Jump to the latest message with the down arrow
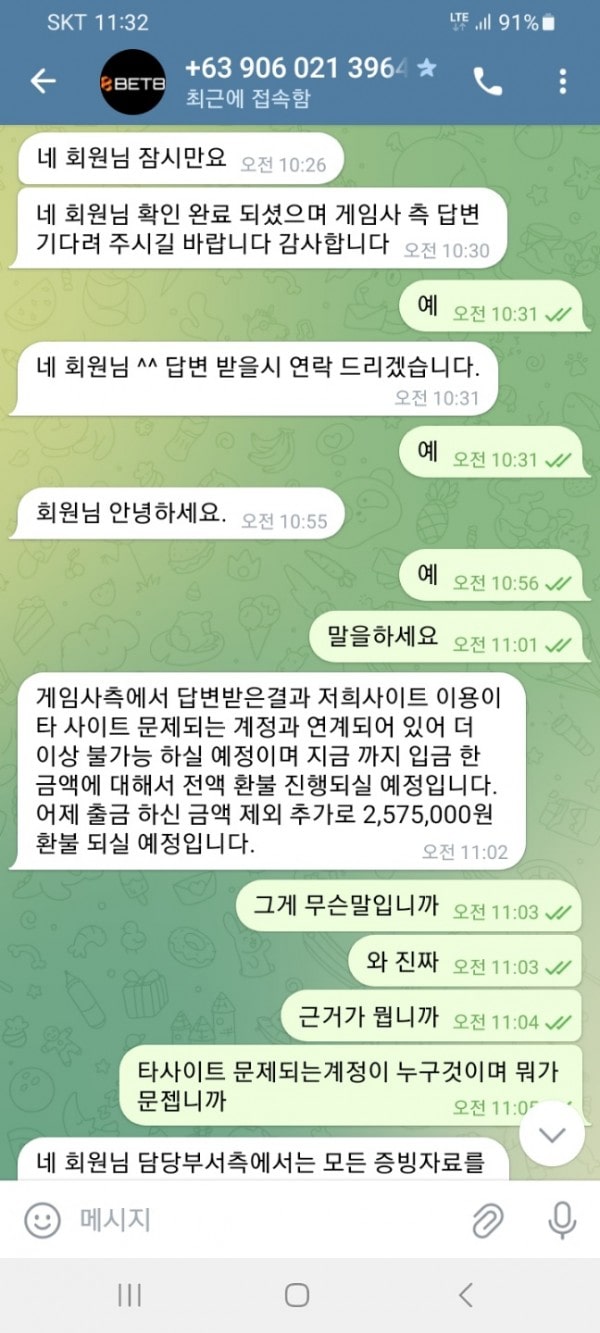600x1333 pixels. (552, 1134)
